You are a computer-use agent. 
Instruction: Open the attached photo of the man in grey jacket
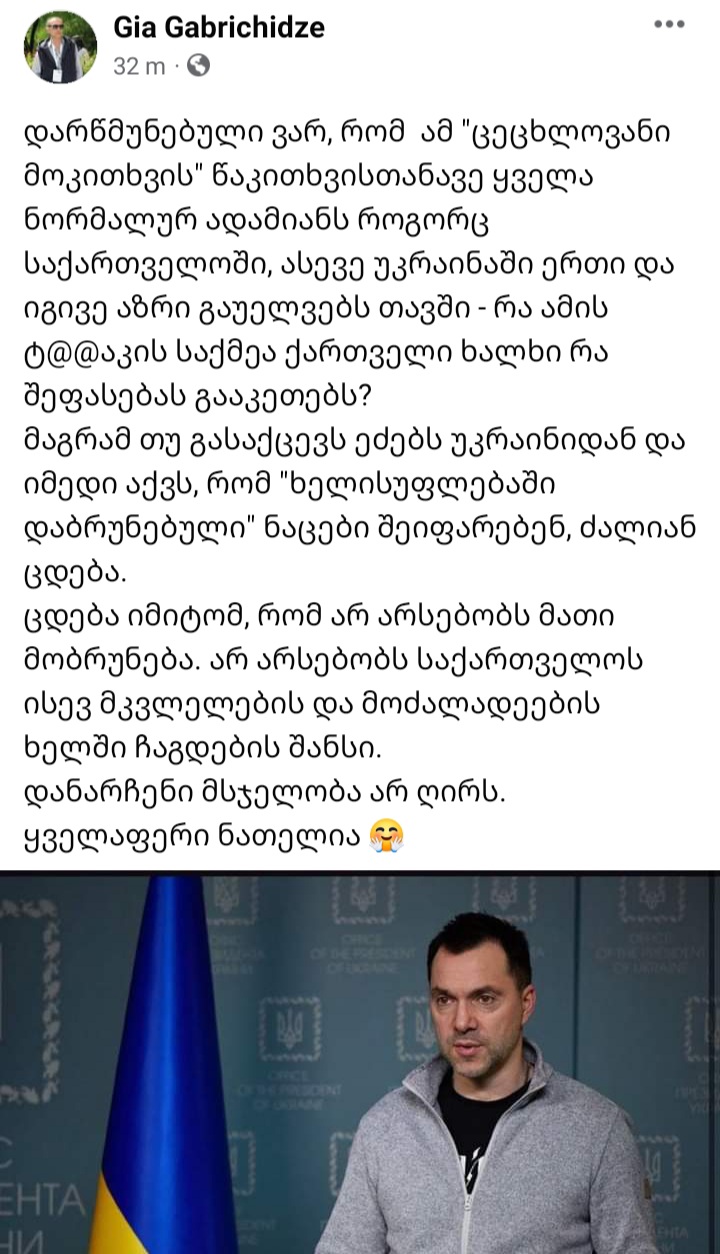(360, 1062)
